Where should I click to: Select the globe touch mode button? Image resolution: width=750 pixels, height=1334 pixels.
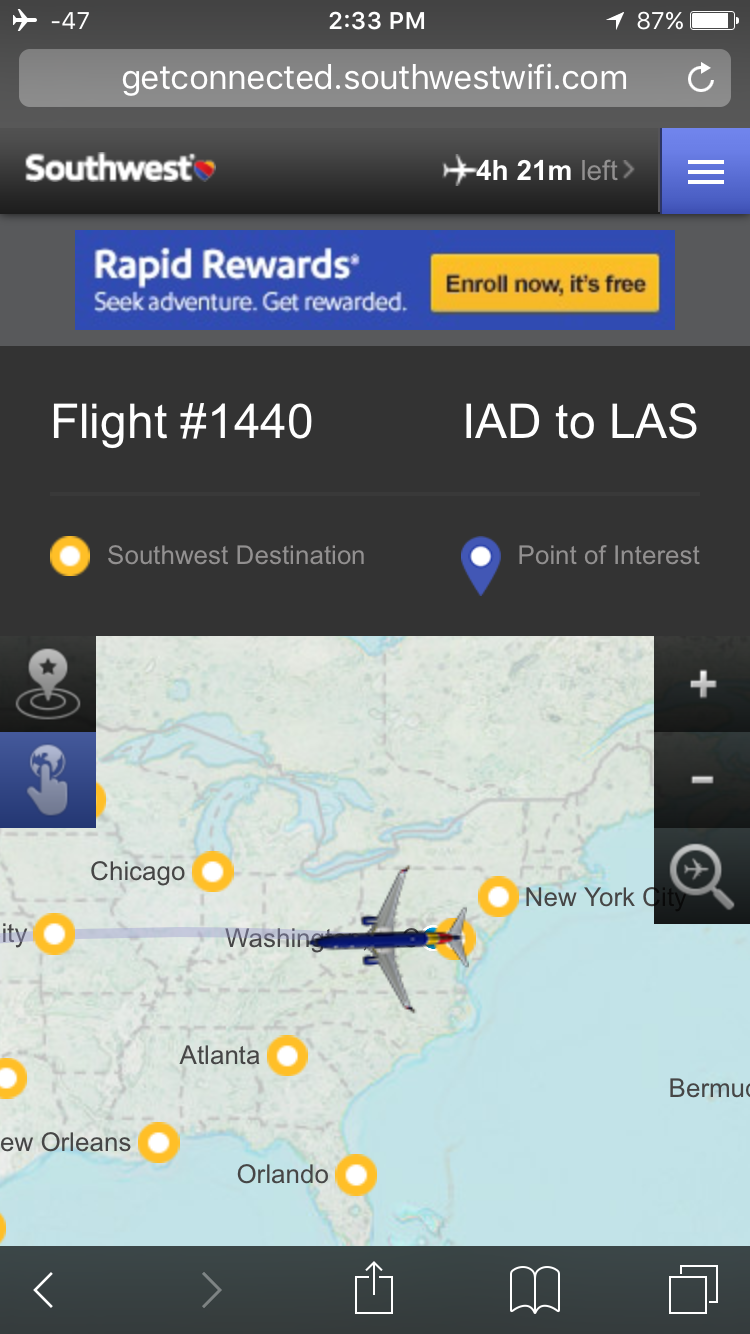click(x=48, y=780)
